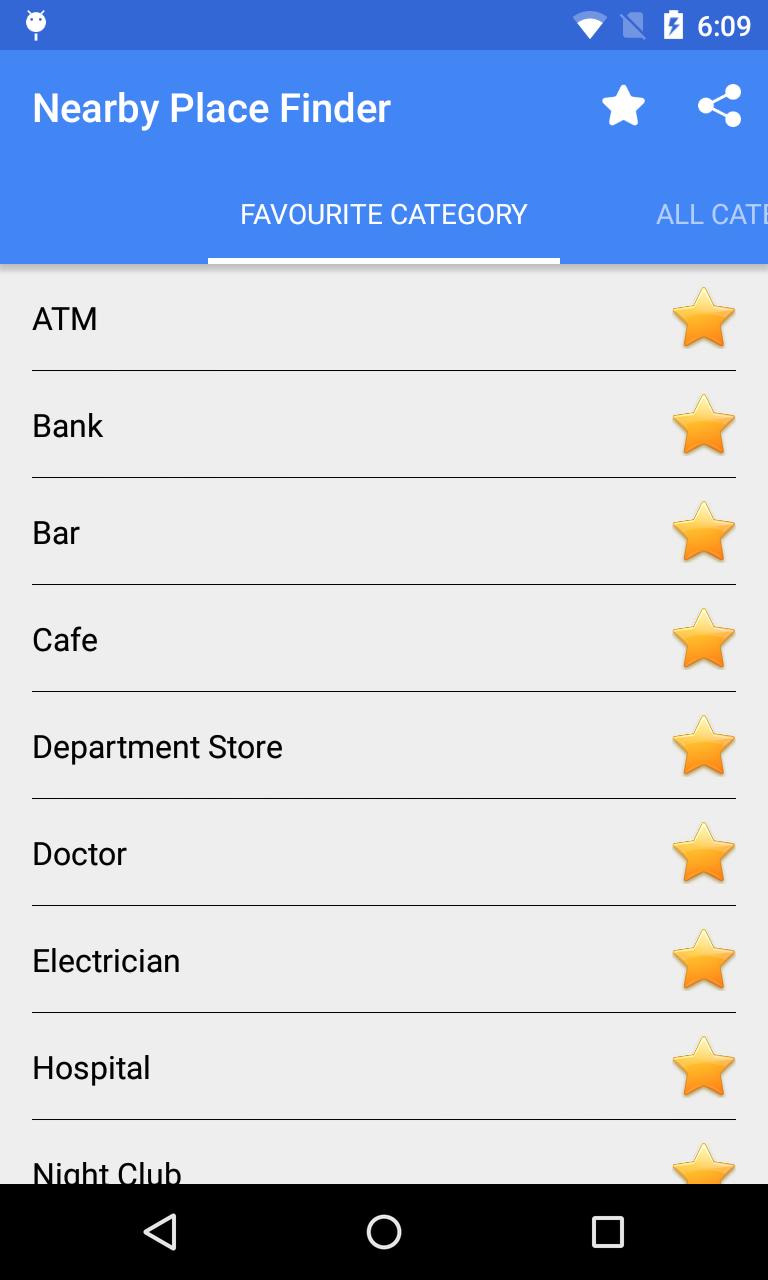This screenshot has width=768, height=1280.
Task: Remove Cafe from favourites via its star
Action: [703, 640]
